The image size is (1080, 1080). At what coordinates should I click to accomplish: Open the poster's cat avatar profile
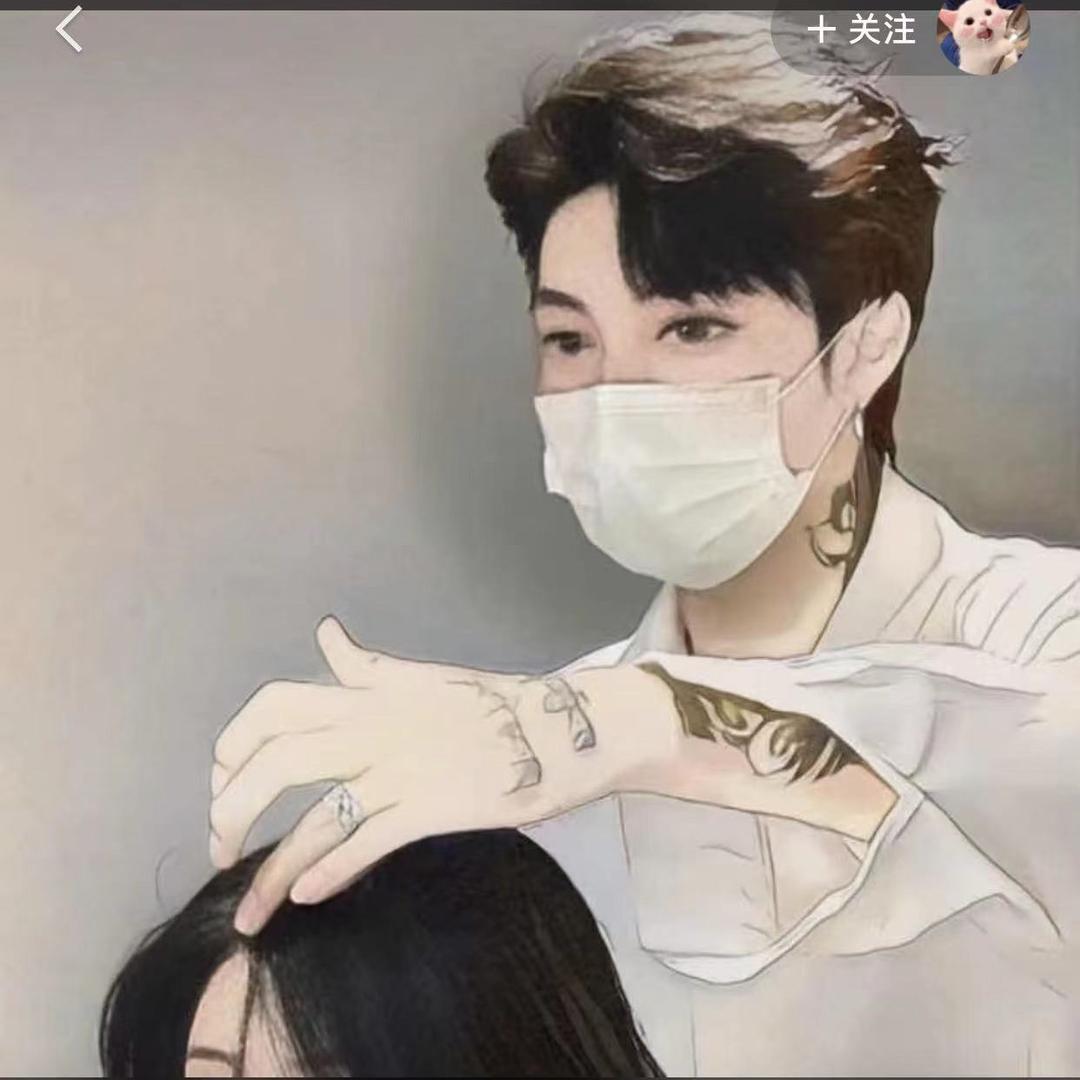(x=982, y=36)
